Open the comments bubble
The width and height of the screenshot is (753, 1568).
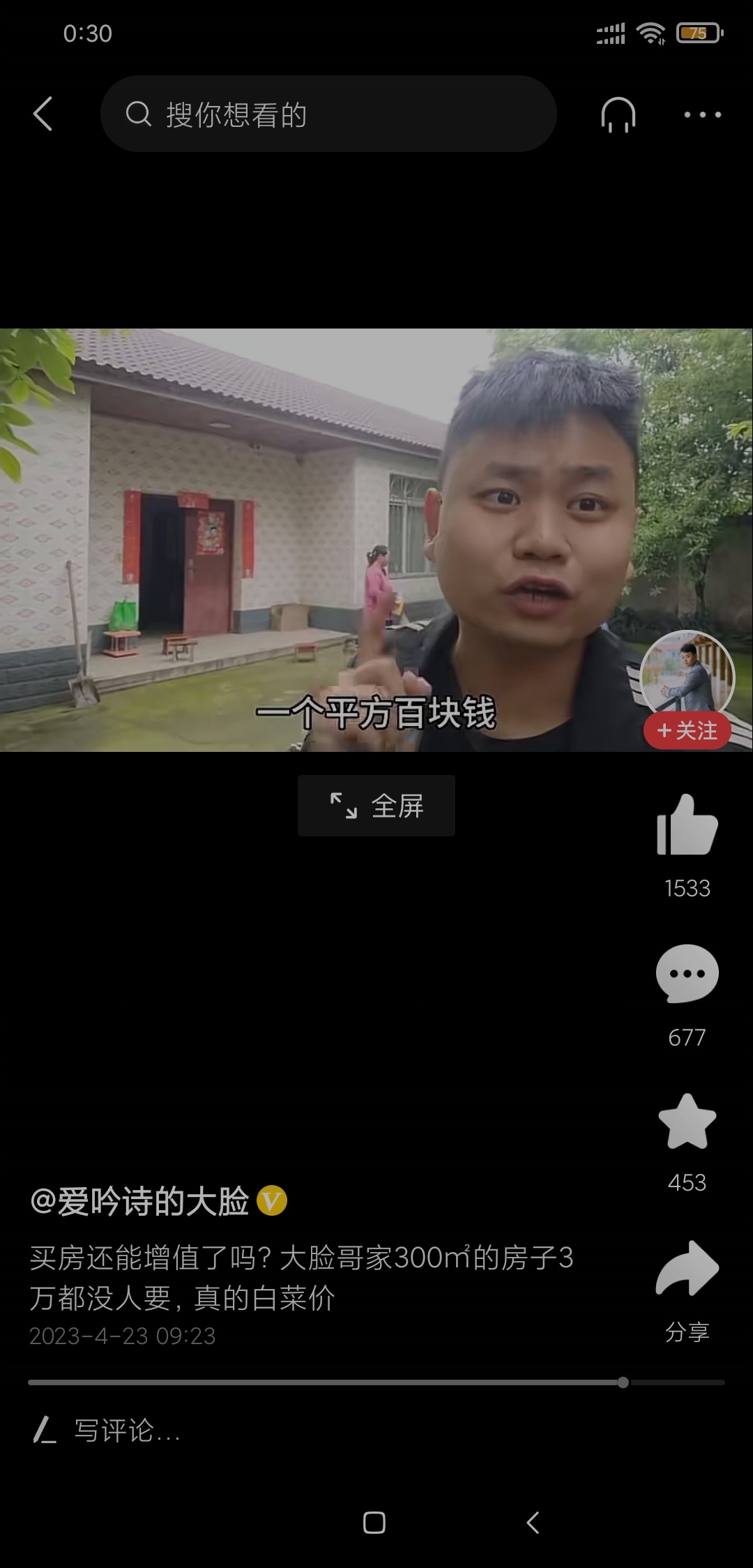[x=687, y=974]
